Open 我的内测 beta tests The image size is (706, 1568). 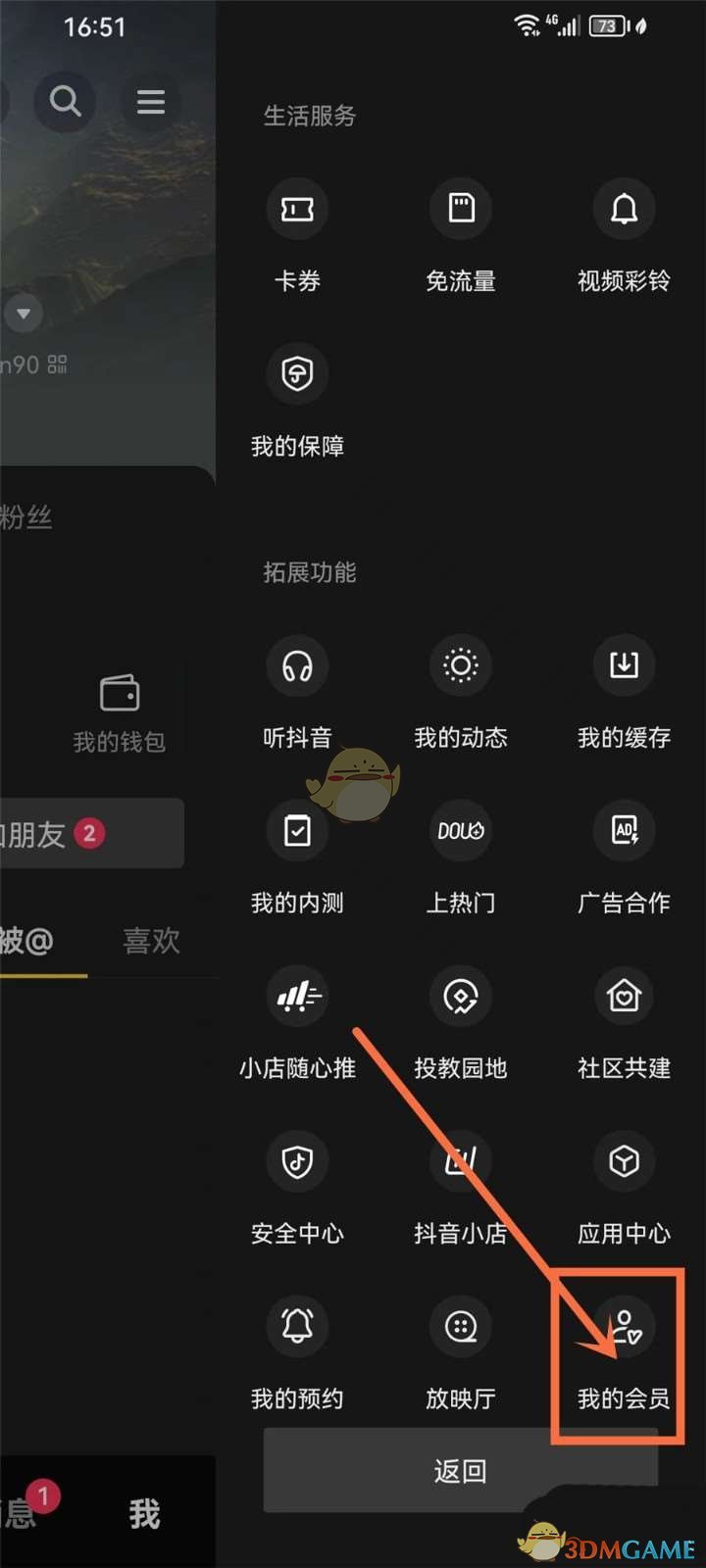[297, 832]
